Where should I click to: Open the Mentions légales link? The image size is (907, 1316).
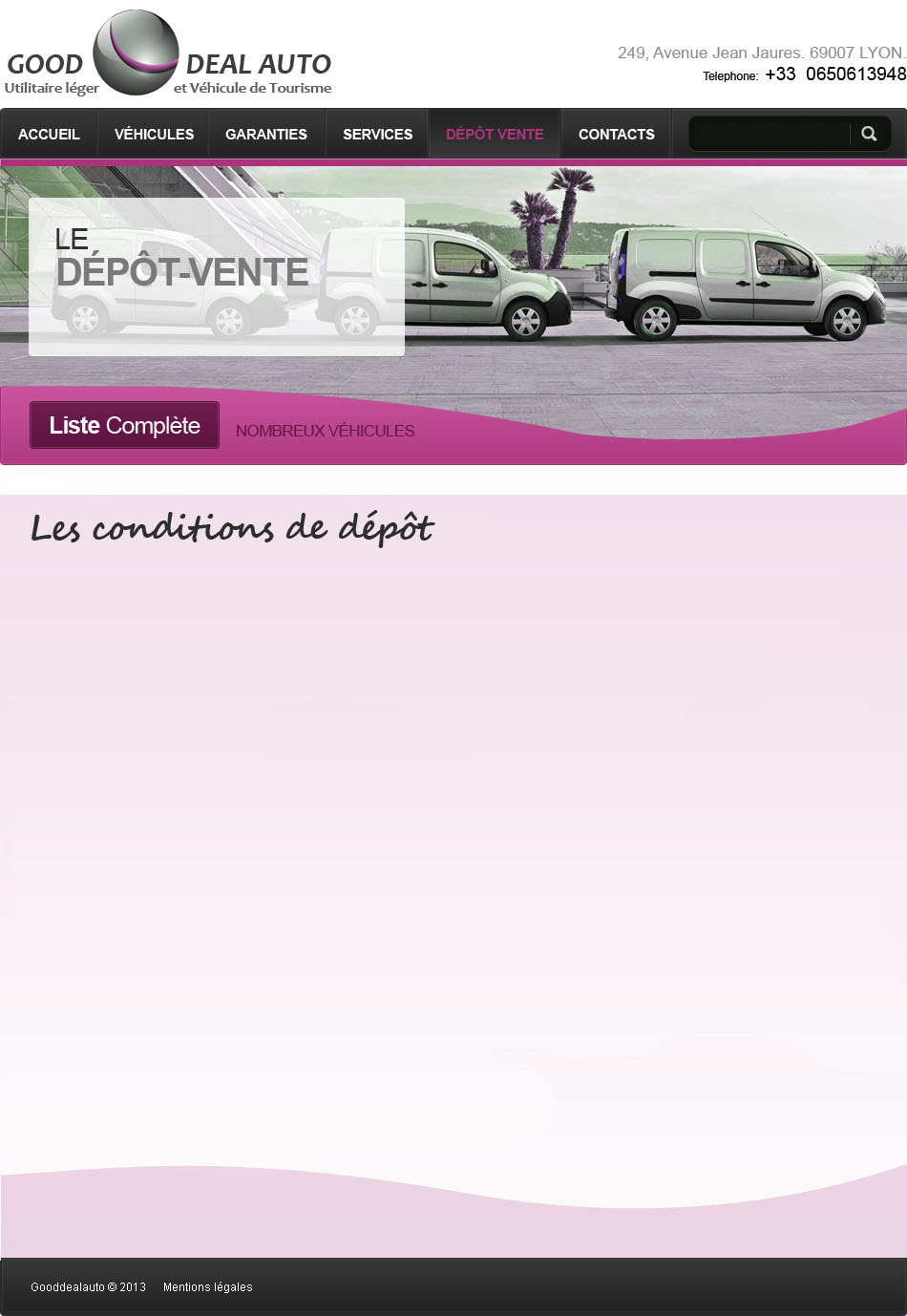(207, 1287)
